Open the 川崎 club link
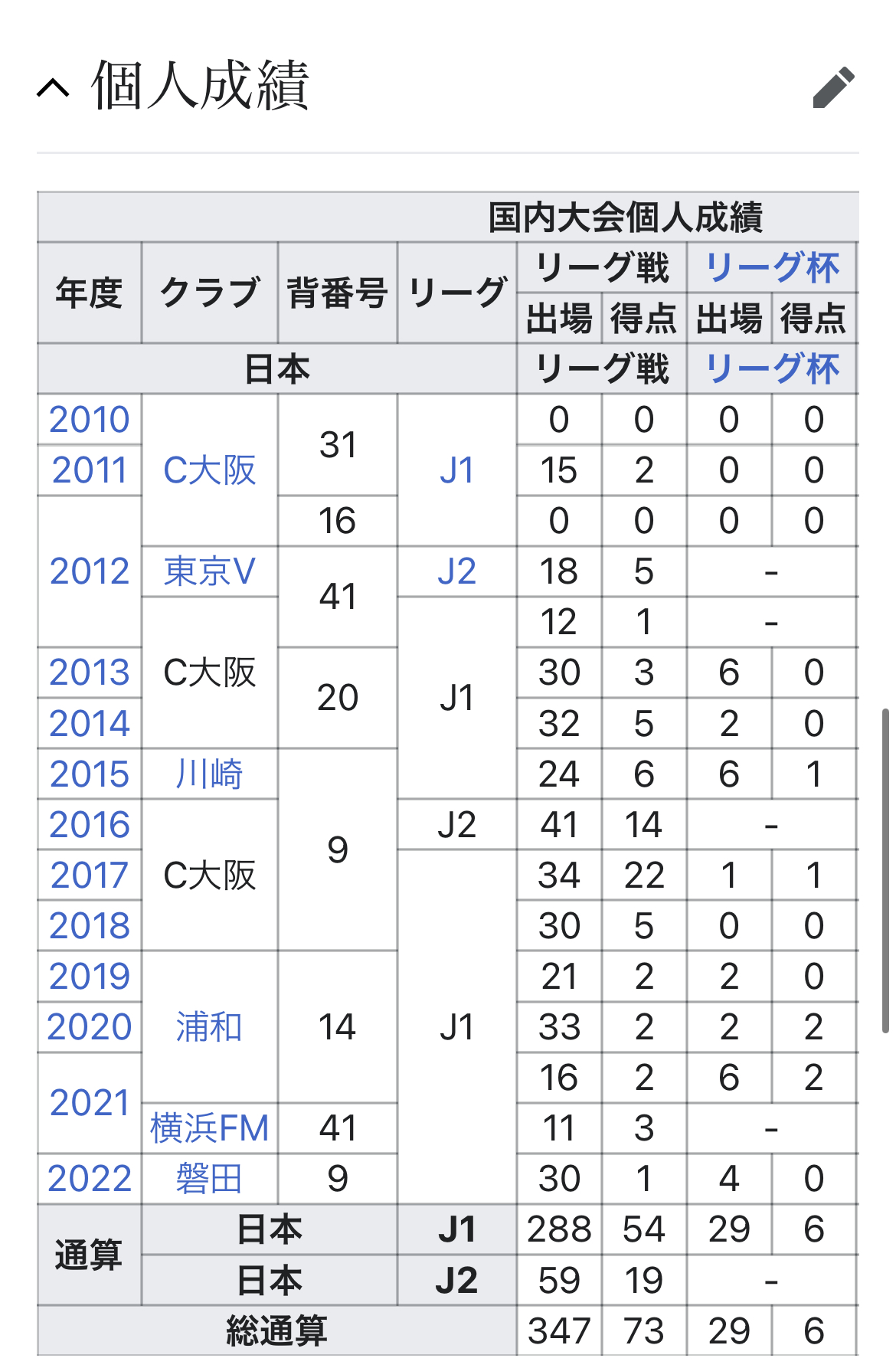Viewport: 896px width, 1368px height. coord(209,774)
